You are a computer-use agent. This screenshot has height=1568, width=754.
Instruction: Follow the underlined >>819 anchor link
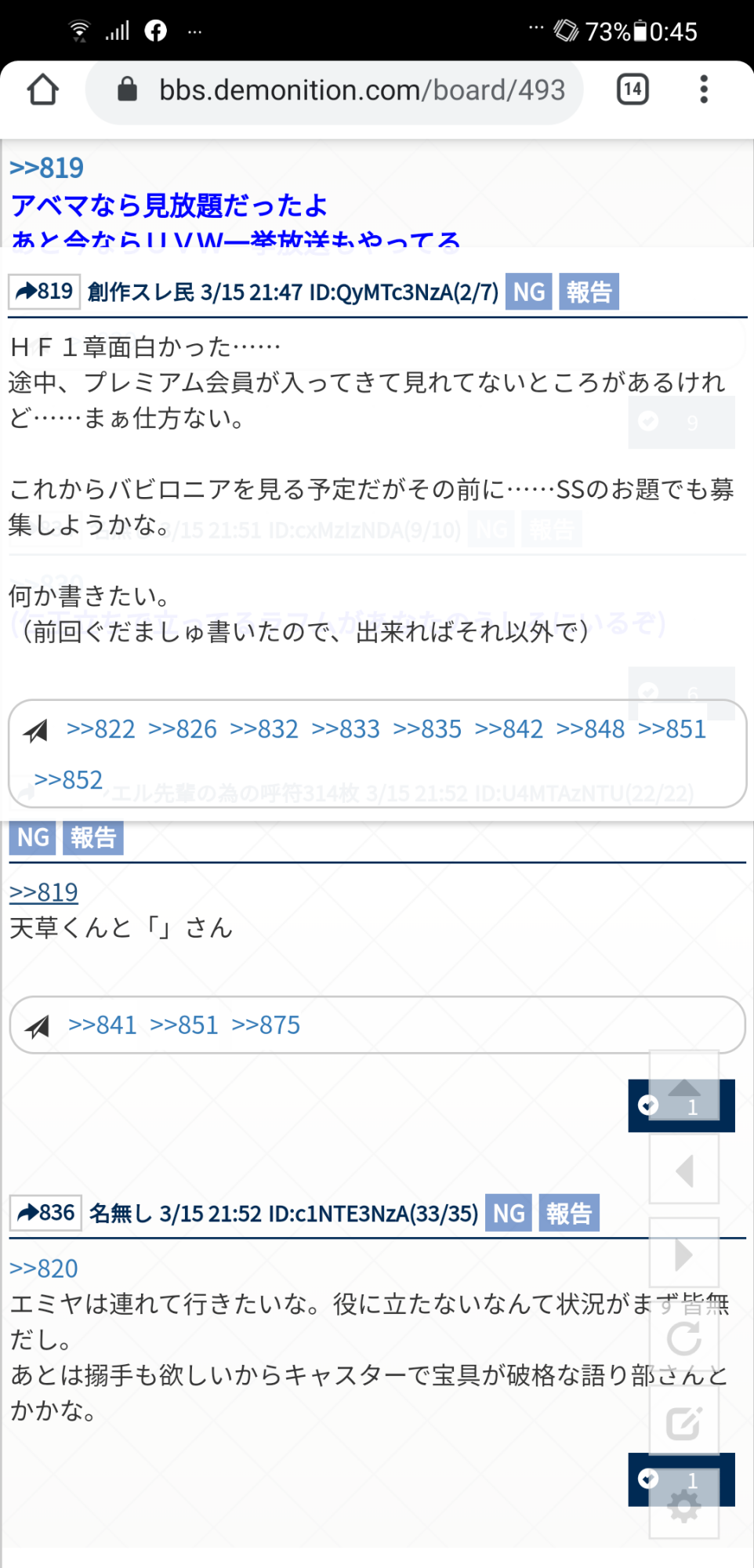(44, 892)
